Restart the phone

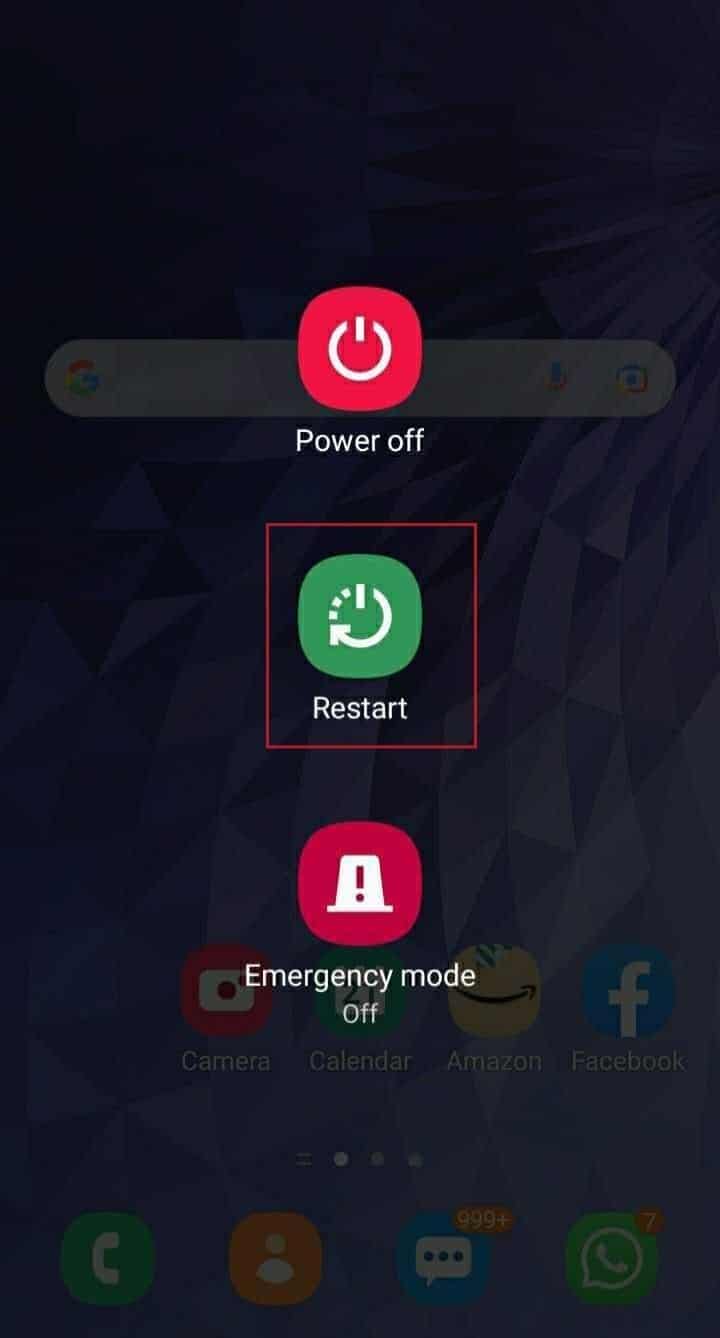click(x=360, y=617)
